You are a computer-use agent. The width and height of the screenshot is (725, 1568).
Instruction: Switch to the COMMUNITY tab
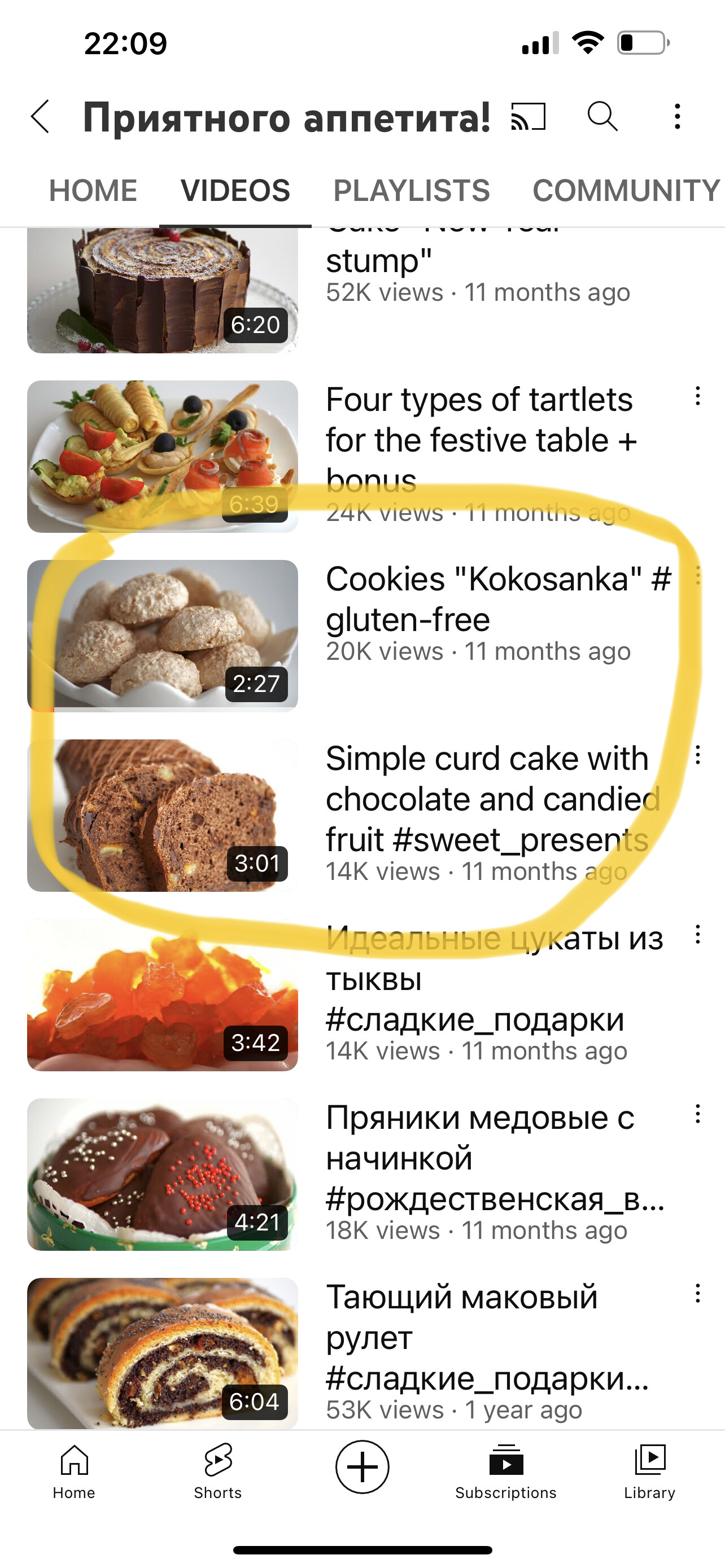(626, 191)
